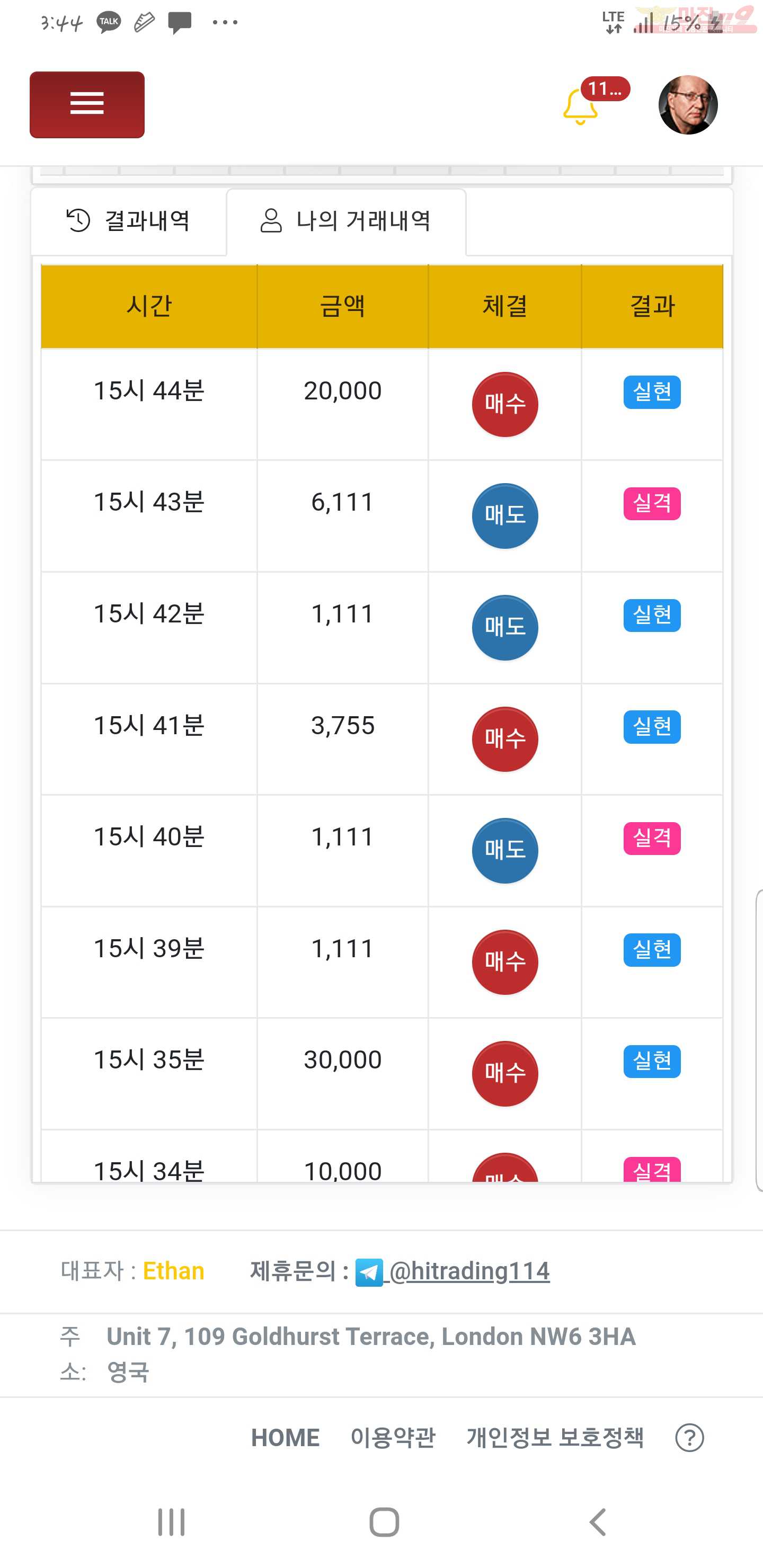Open the @hitrading114 Telegram link
Viewport: 763px width, 1568px height.
pyautogui.click(x=453, y=1271)
